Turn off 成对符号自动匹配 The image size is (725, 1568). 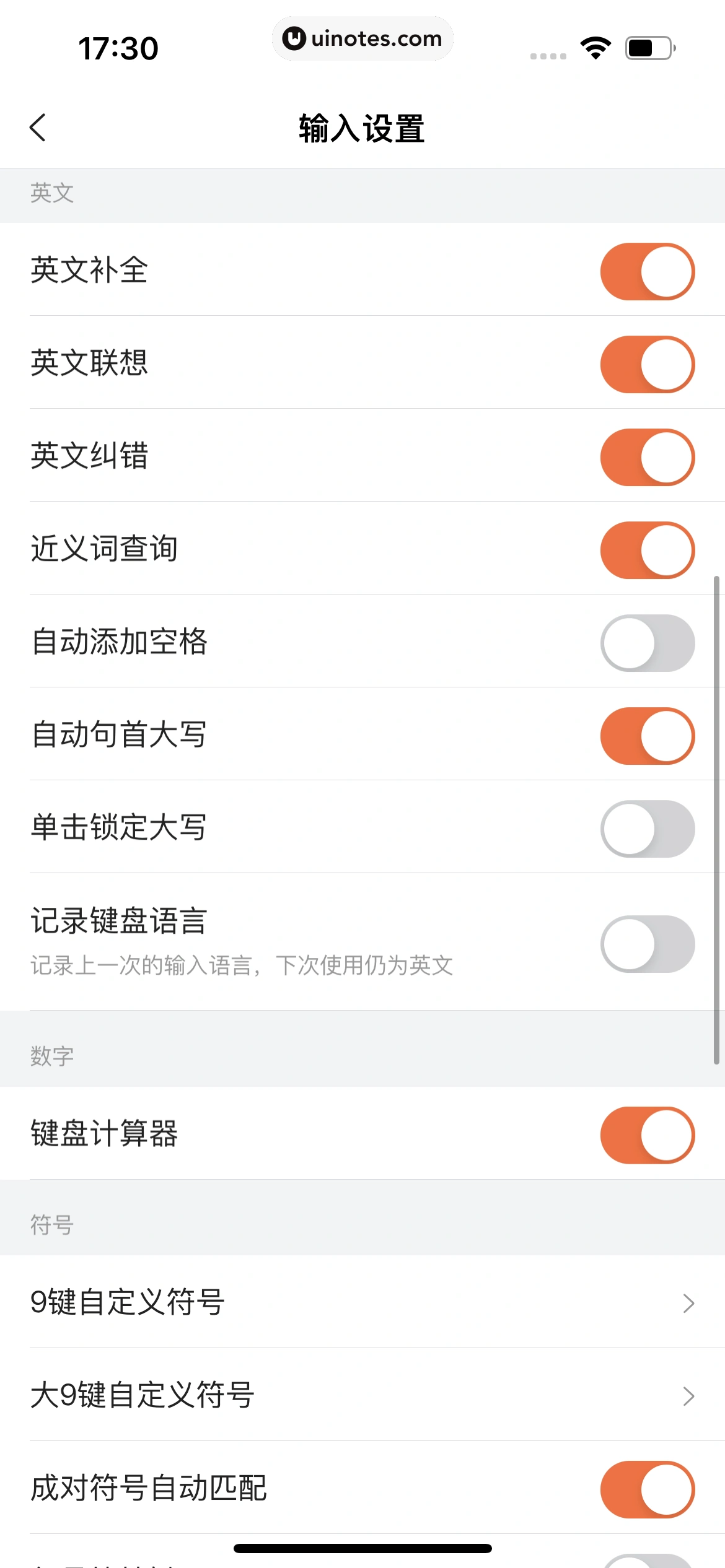coord(647,1489)
